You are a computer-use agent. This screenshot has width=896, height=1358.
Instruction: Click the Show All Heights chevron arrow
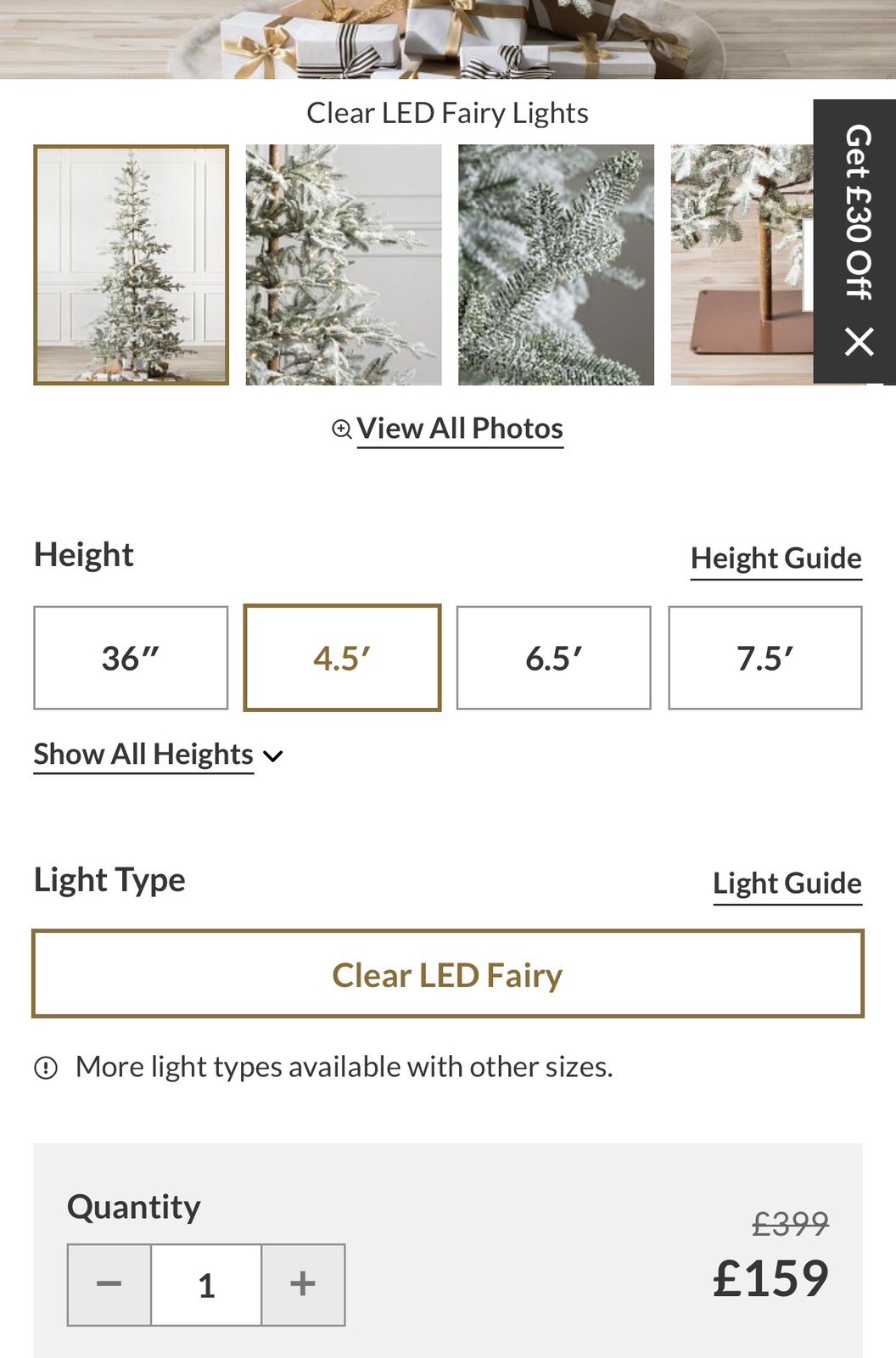point(273,755)
